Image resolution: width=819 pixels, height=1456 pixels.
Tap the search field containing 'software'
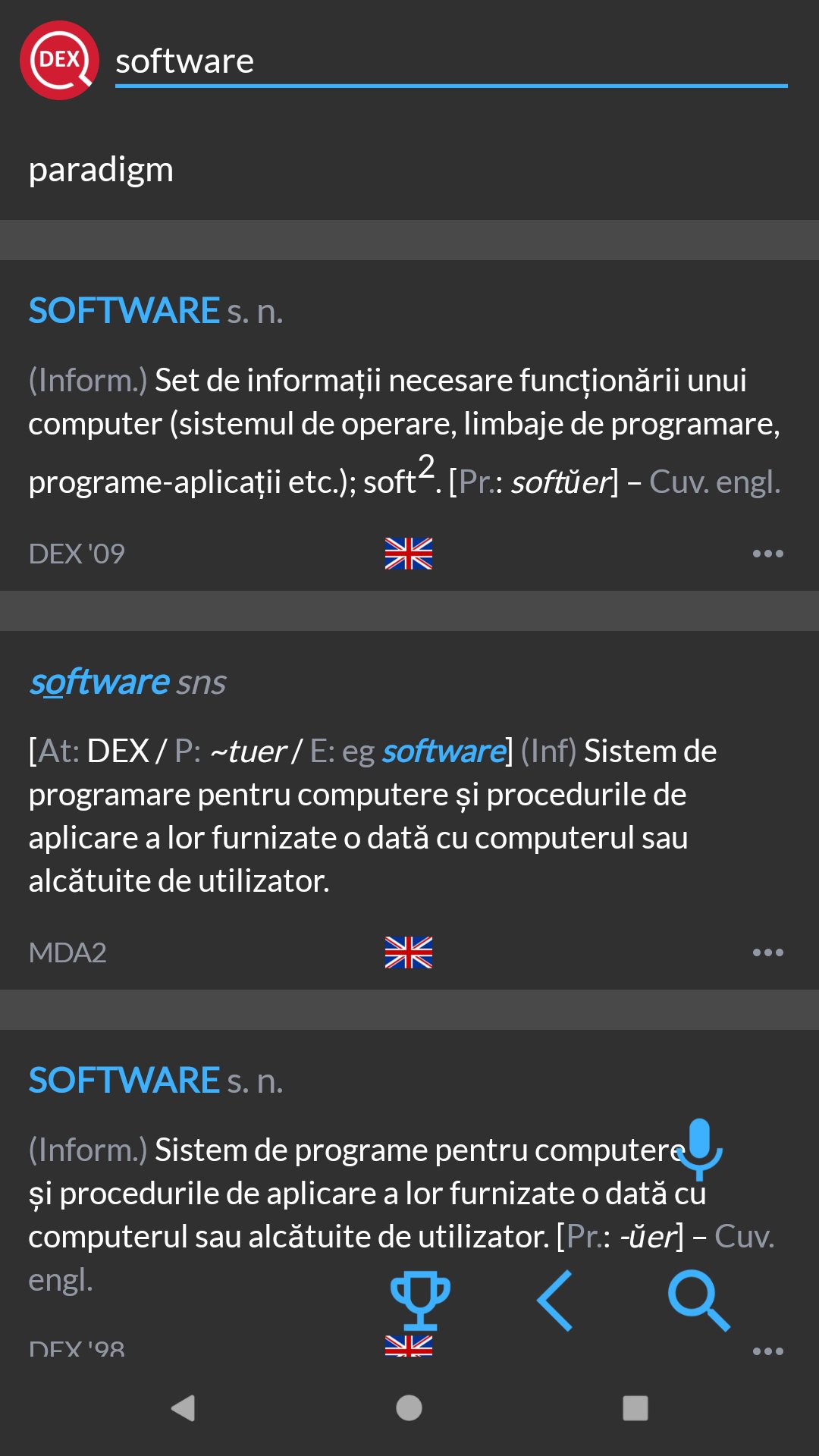[x=451, y=61]
